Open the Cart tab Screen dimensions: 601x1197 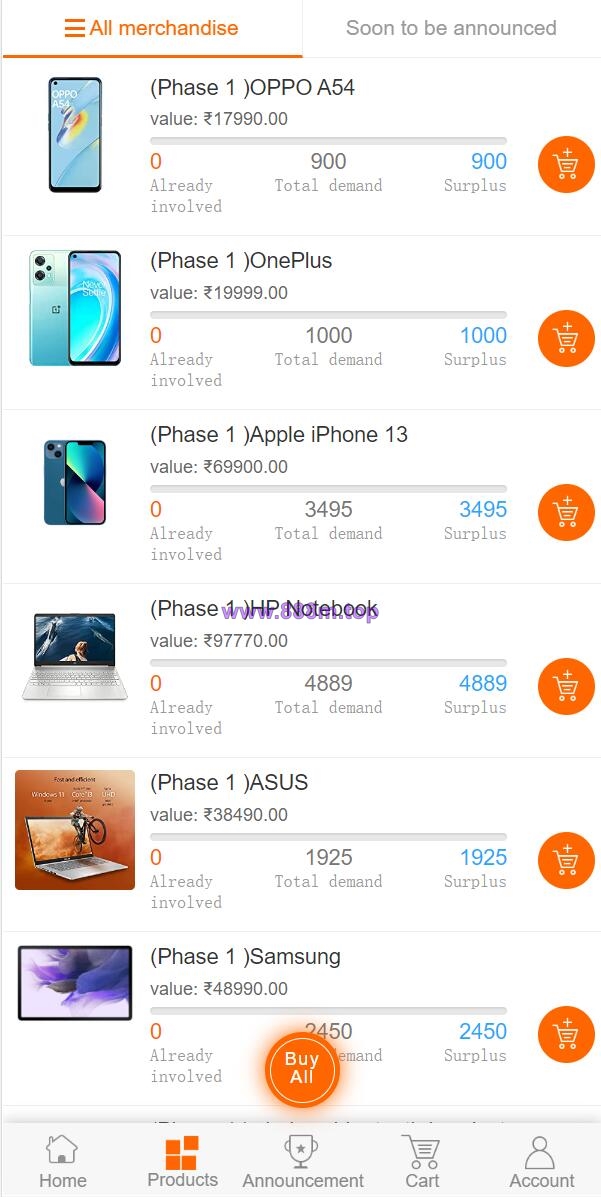(x=422, y=1162)
